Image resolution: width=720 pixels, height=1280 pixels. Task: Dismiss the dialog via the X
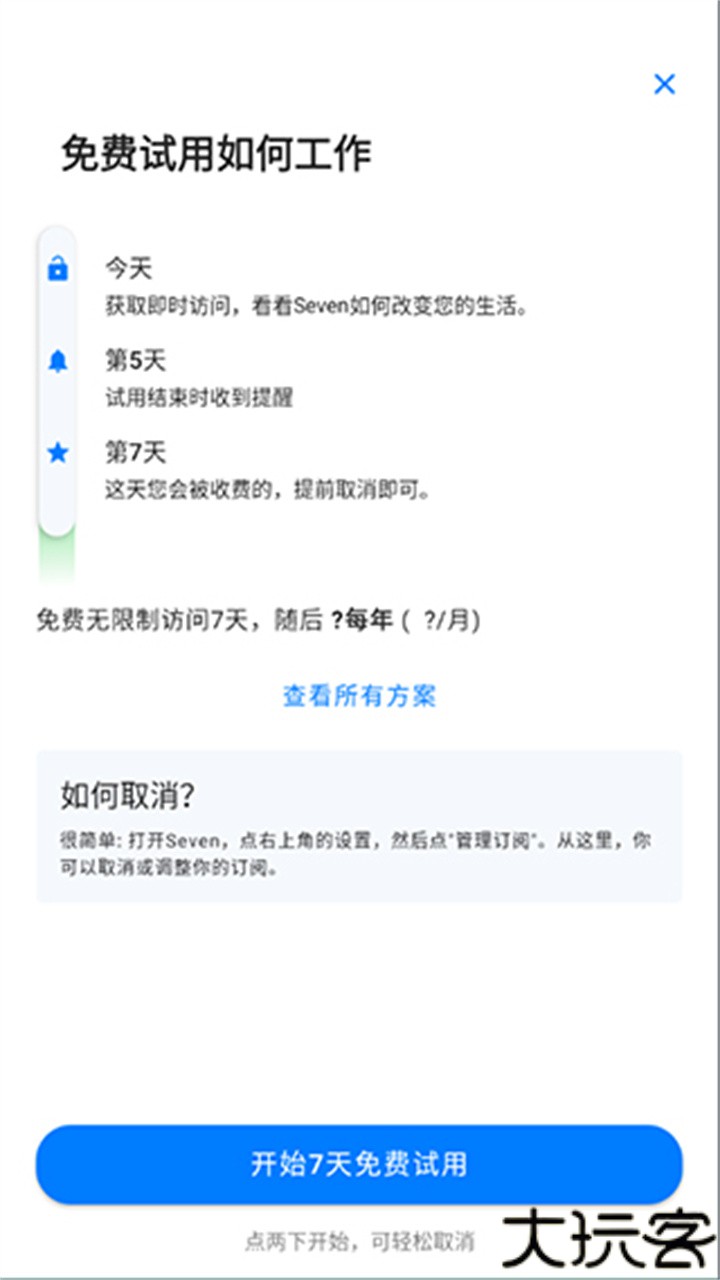pyautogui.click(x=664, y=84)
